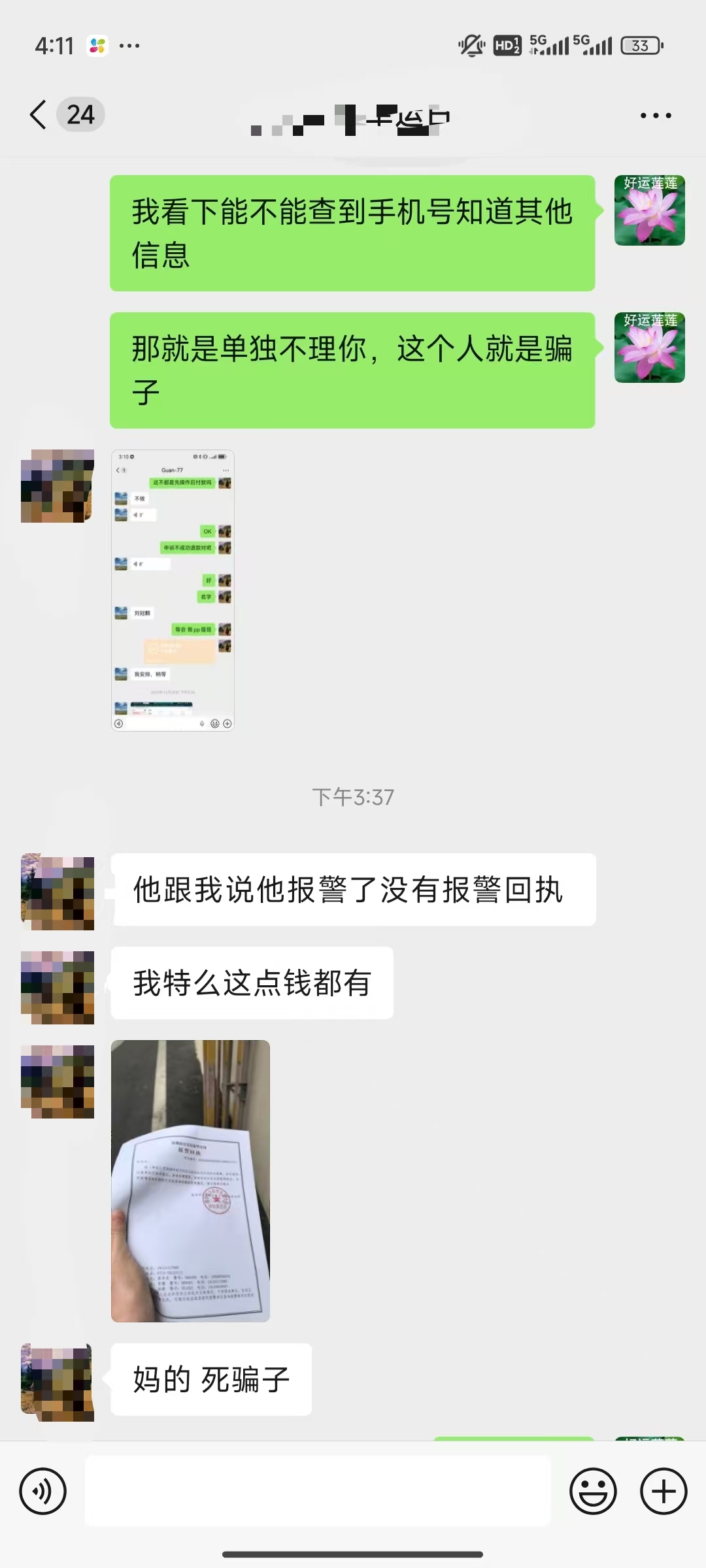
Task: Select the message '我特么这点钱都有'
Action: tap(252, 982)
